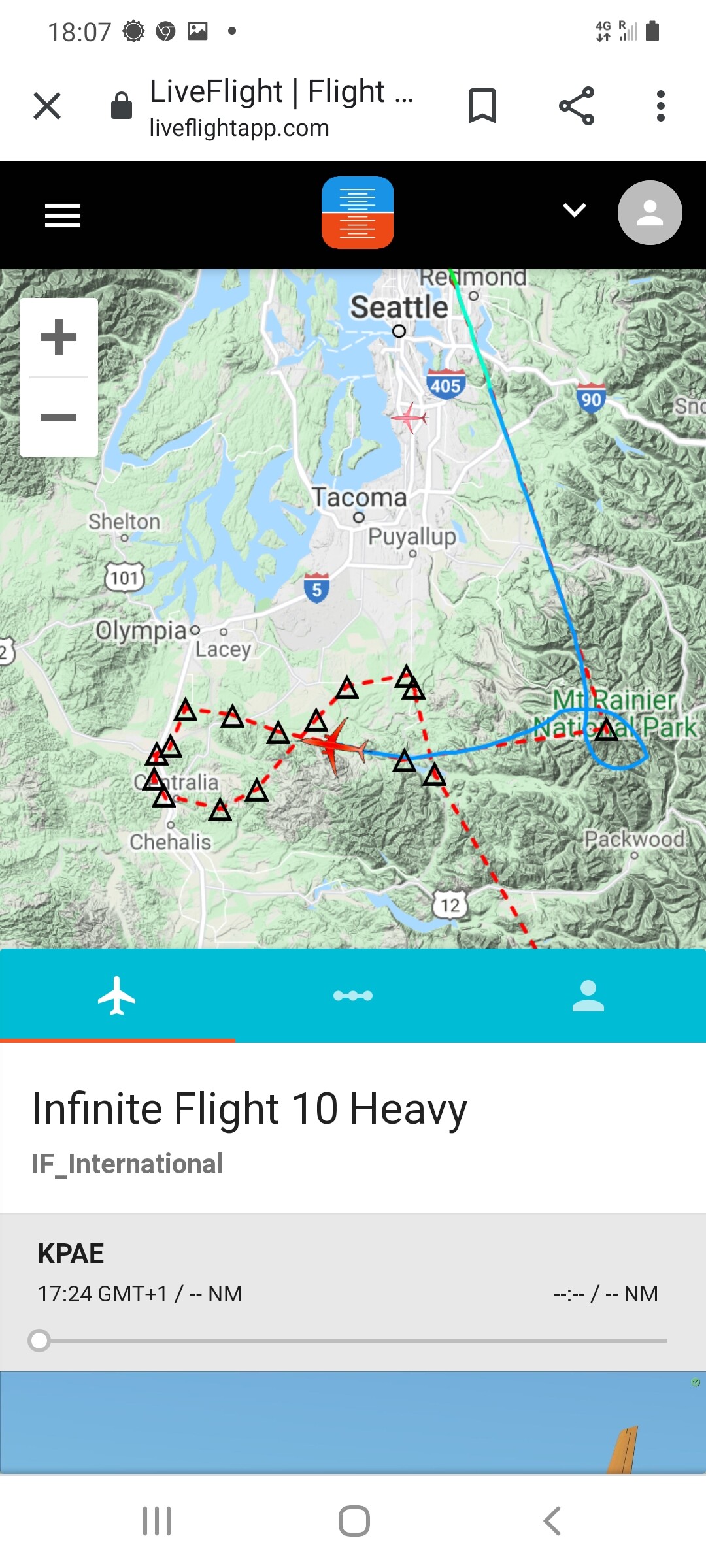Tap the waypoint triangle at Mt Rainier
The width and height of the screenshot is (706, 1568).
(606, 730)
